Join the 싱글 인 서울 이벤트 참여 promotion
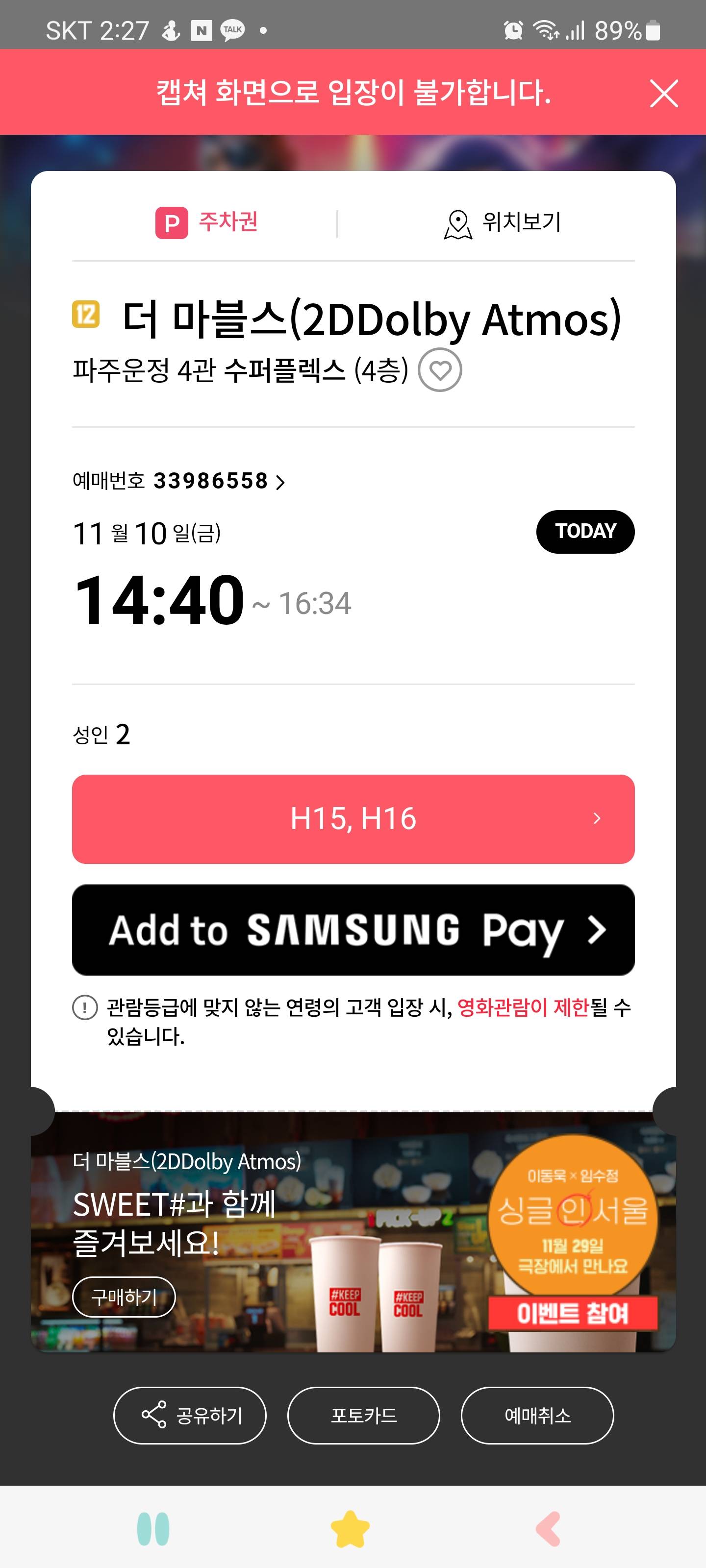 pos(573,1313)
